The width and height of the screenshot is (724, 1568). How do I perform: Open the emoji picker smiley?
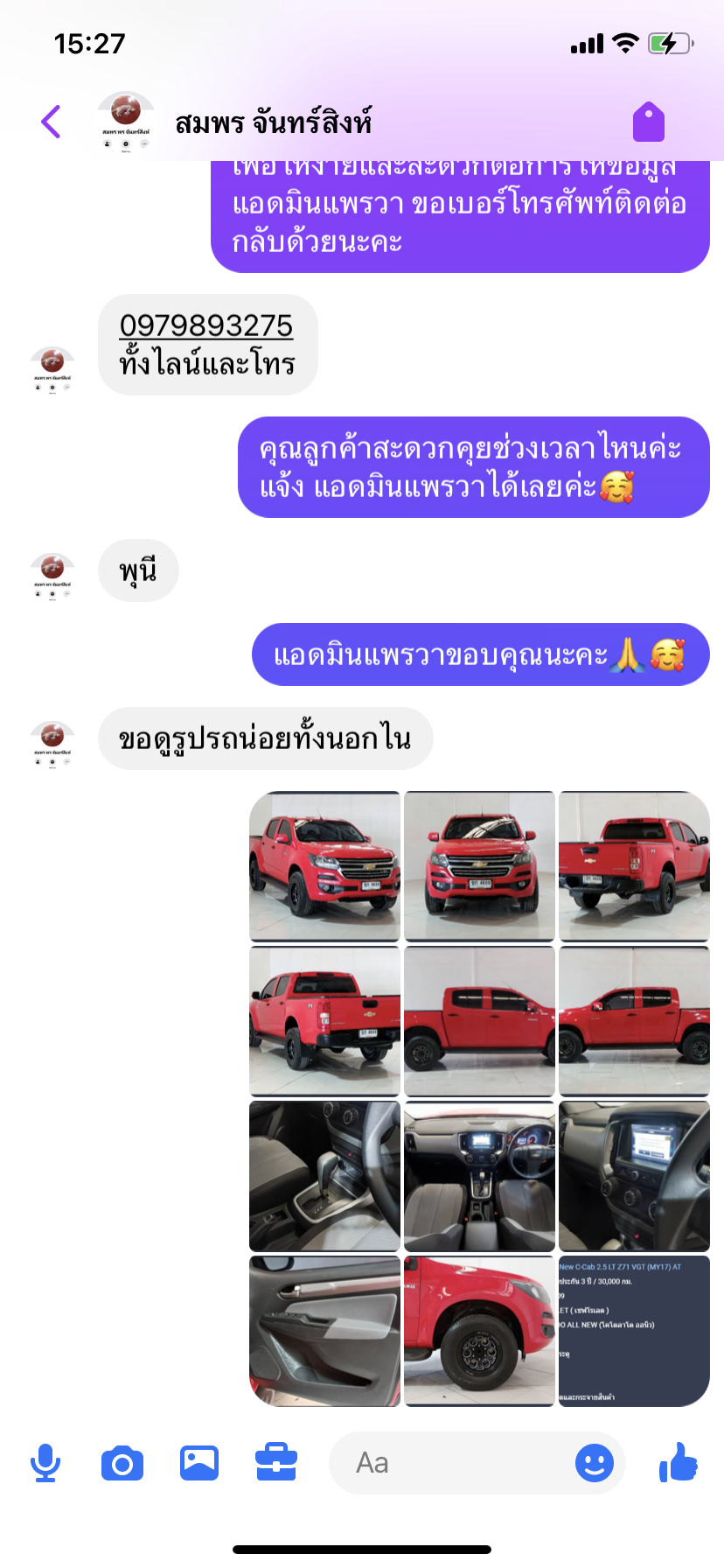[595, 1463]
